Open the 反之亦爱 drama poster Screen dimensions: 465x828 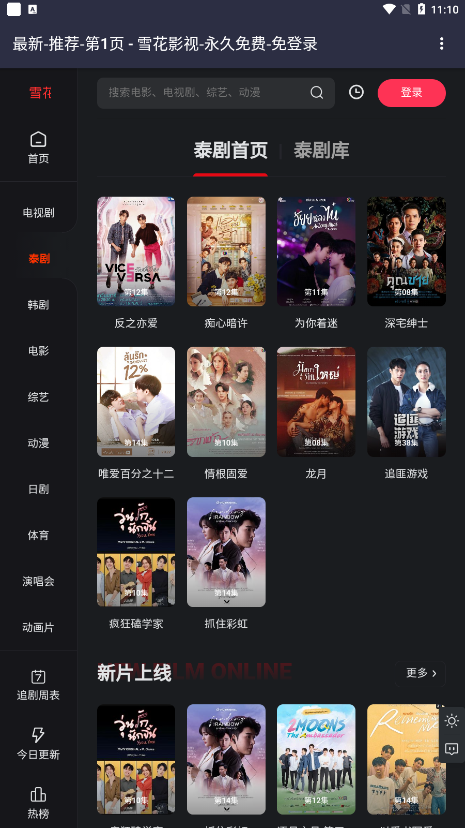coord(136,251)
